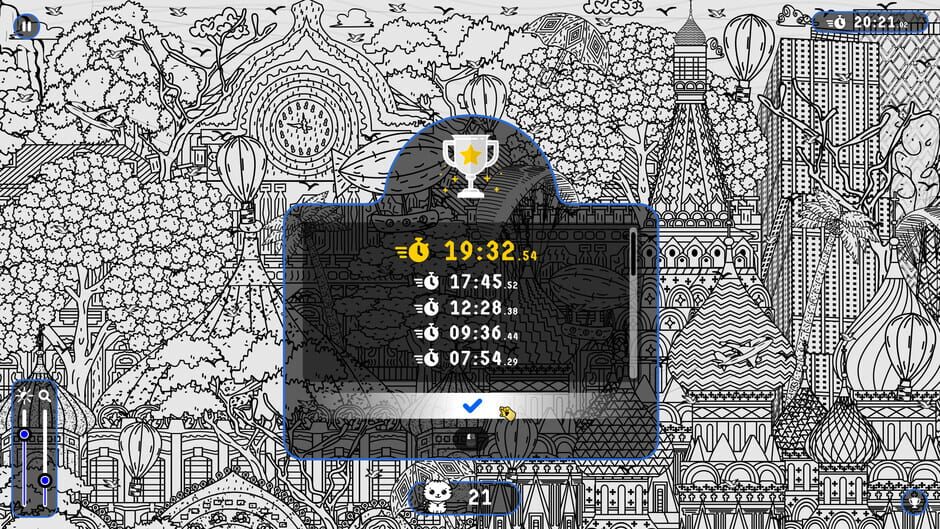Adjust the brightness slider
The width and height of the screenshot is (940, 529).
pyautogui.click(x=24, y=434)
